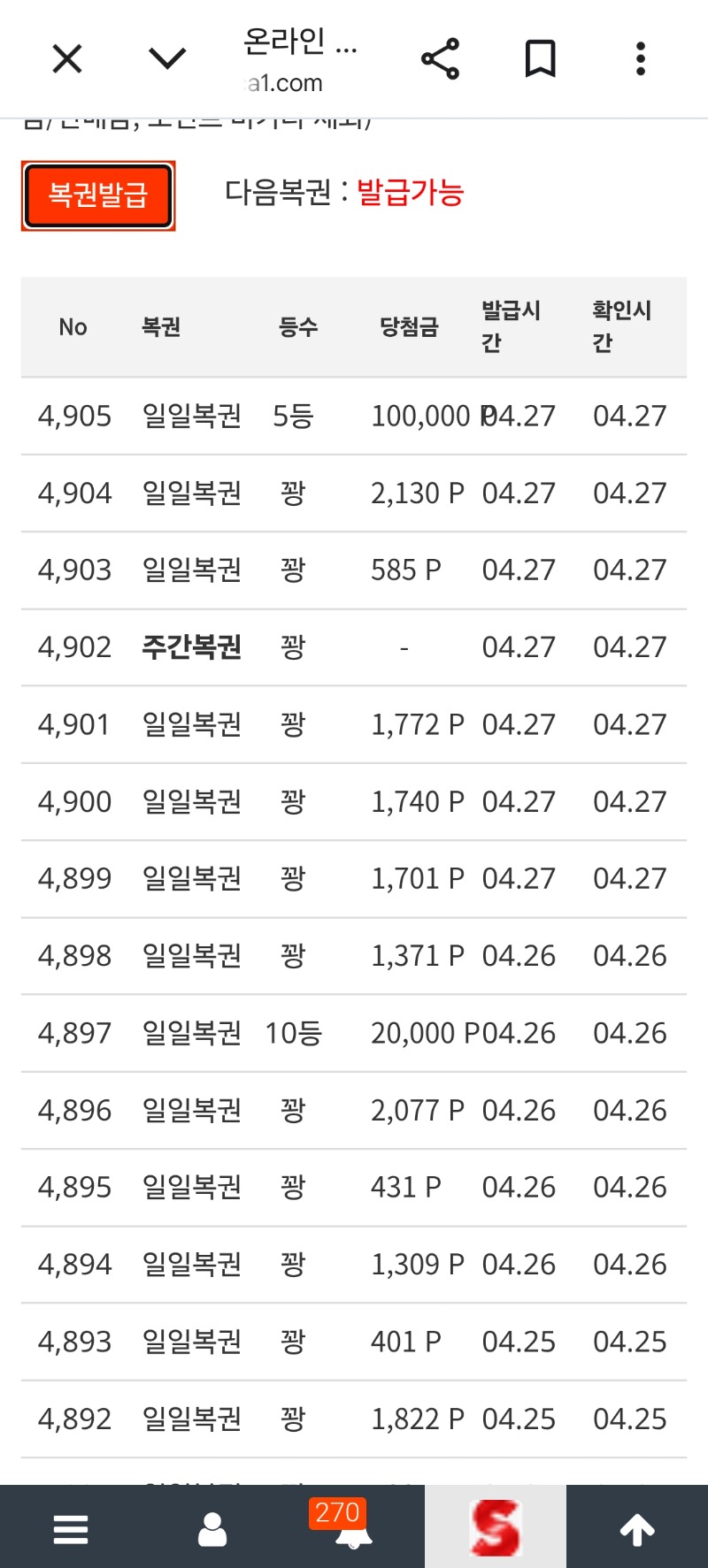Close the in-app browser tab
This screenshot has width=708, height=1568.
[x=67, y=59]
